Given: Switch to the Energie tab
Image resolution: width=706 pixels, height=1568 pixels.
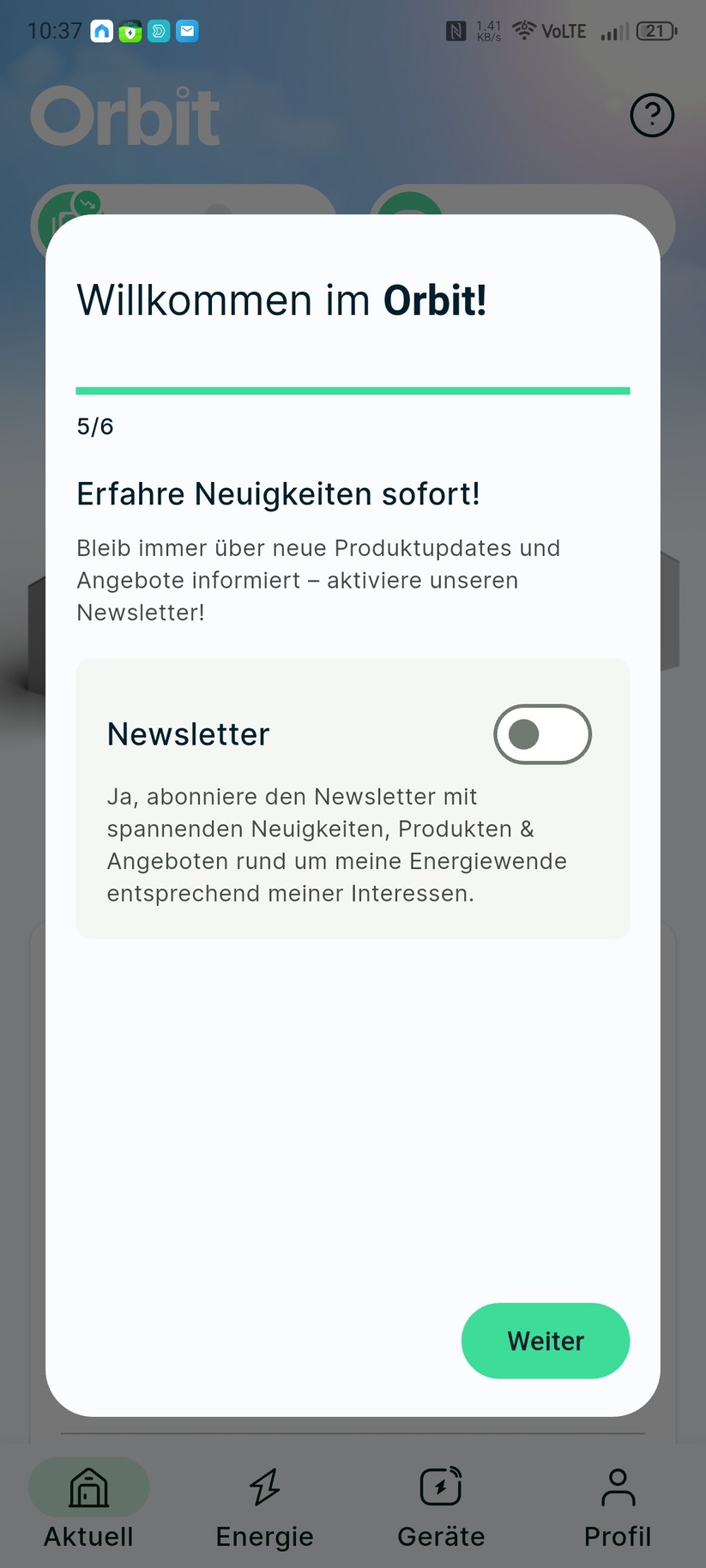Looking at the screenshot, I should [264, 1507].
